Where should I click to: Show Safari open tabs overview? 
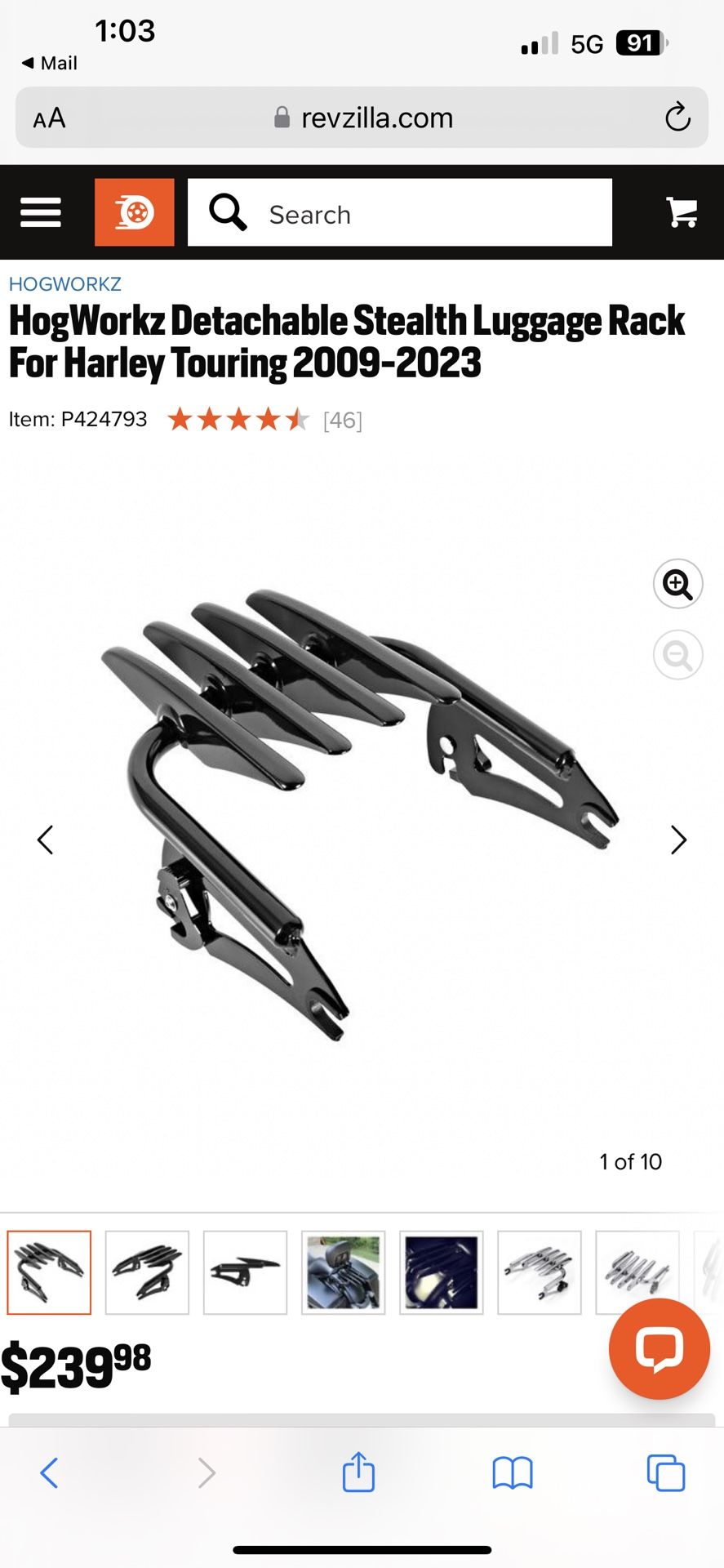coord(666,1474)
